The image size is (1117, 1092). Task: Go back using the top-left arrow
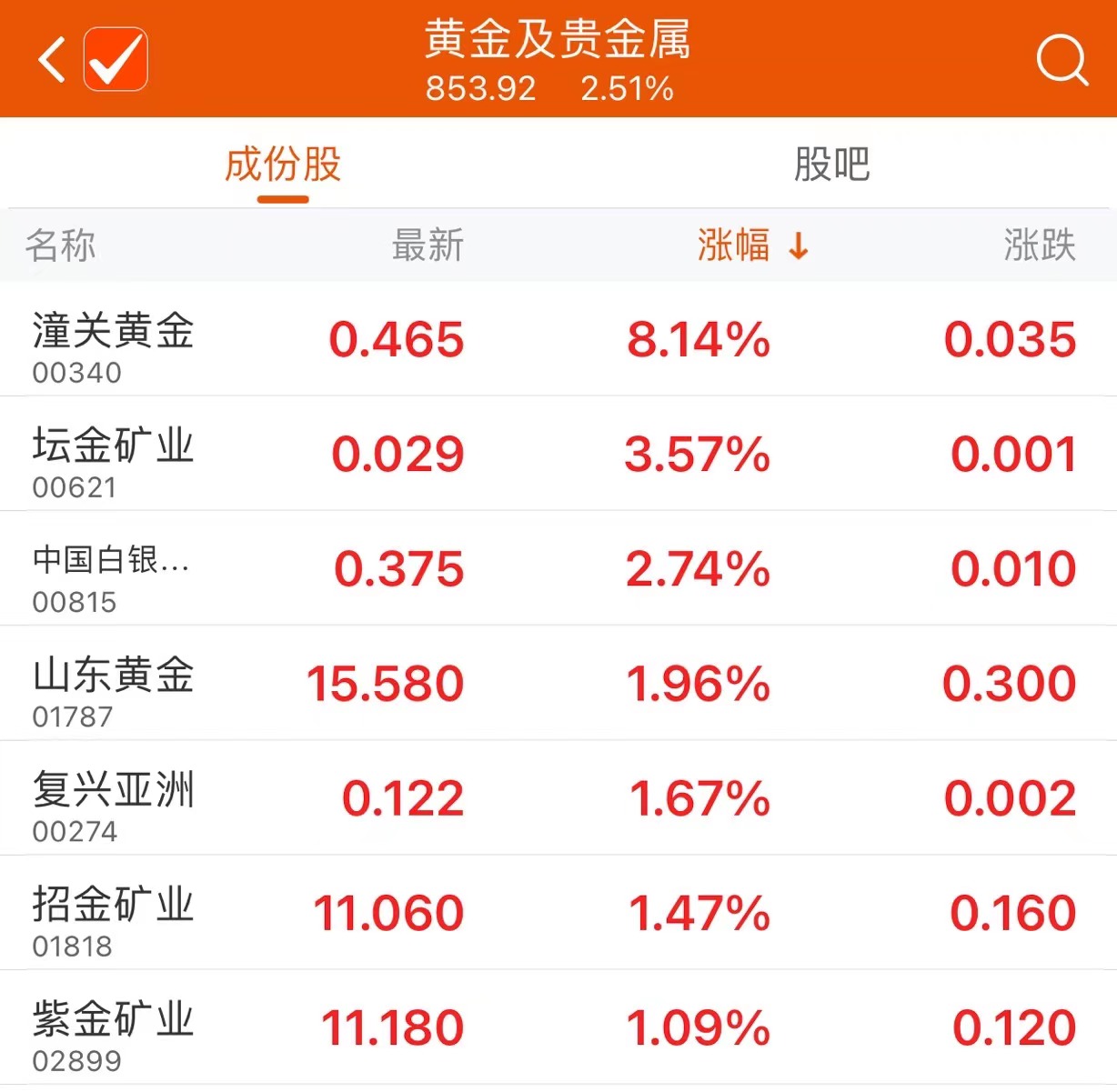pyautogui.click(x=52, y=60)
